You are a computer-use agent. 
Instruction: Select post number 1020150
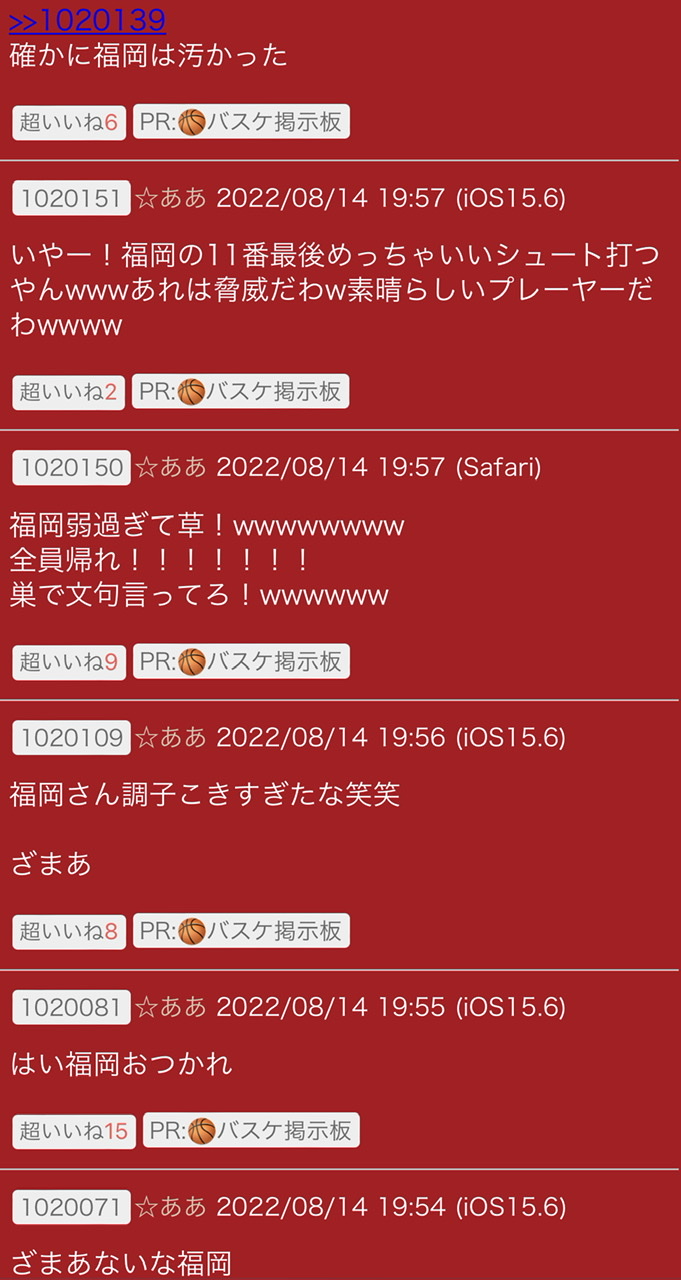pos(71,466)
